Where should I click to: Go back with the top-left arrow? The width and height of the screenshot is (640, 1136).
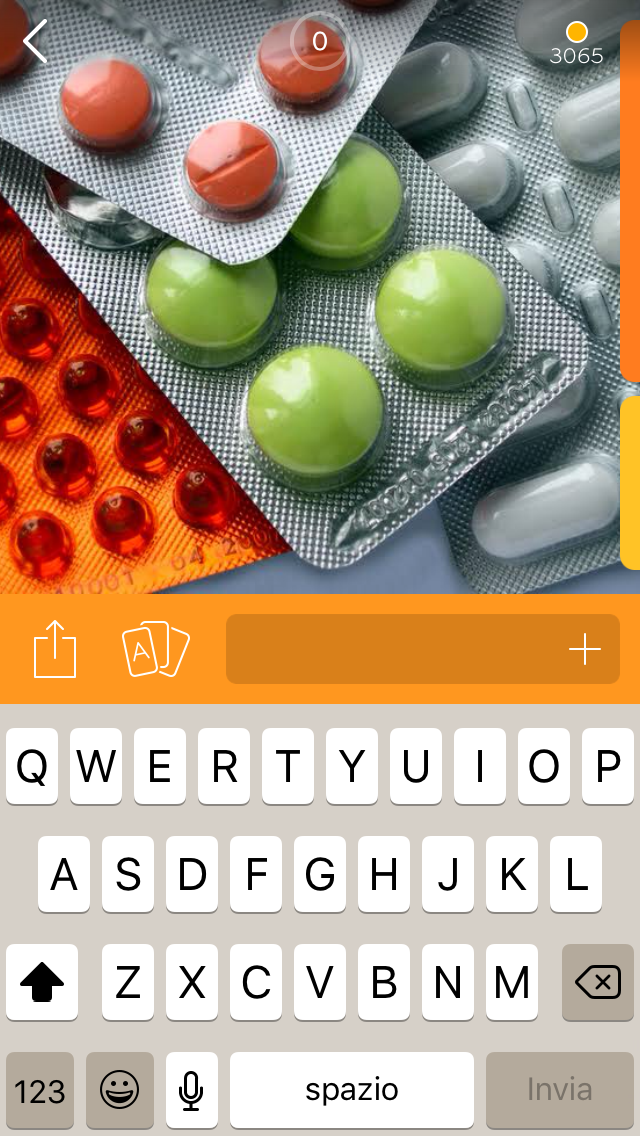coord(36,42)
